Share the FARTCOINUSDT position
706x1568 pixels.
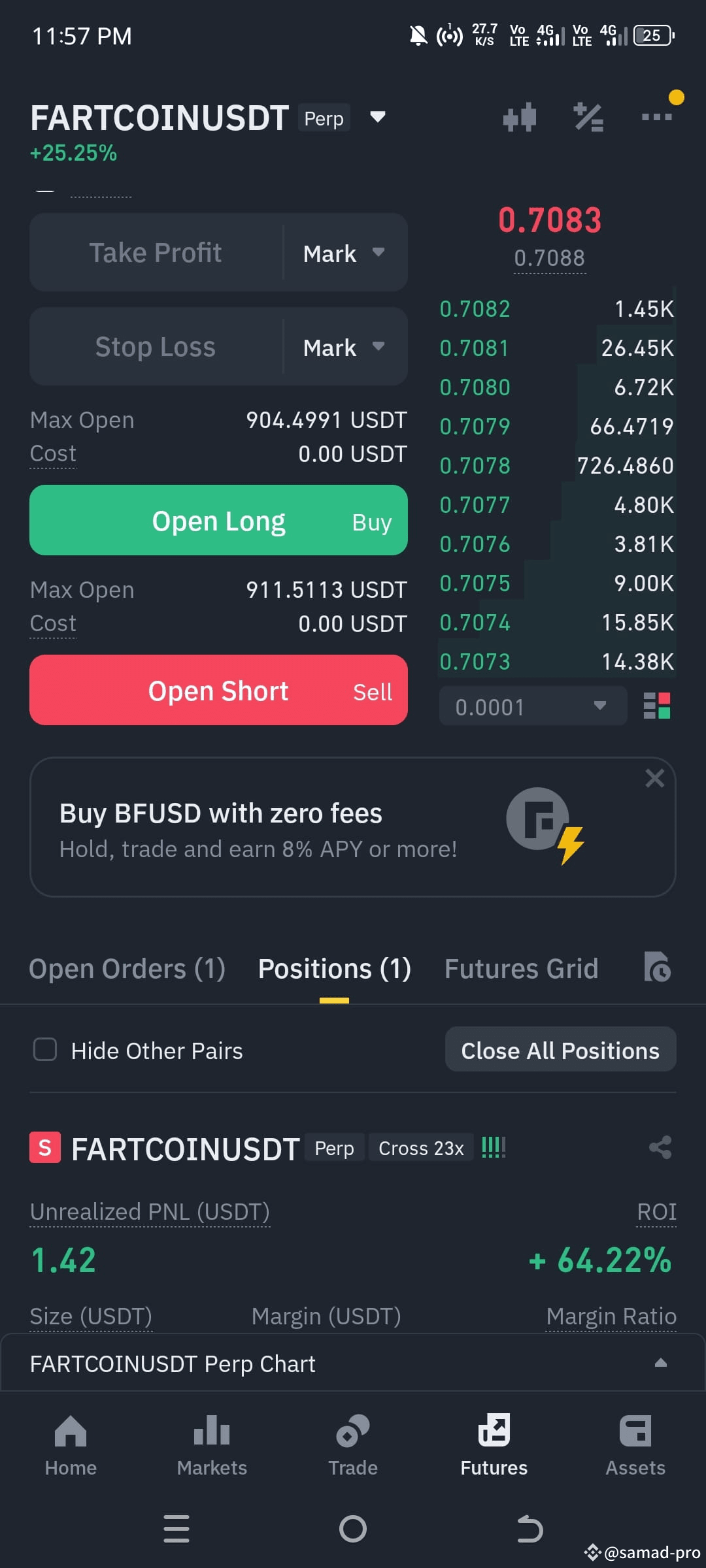coord(660,1147)
